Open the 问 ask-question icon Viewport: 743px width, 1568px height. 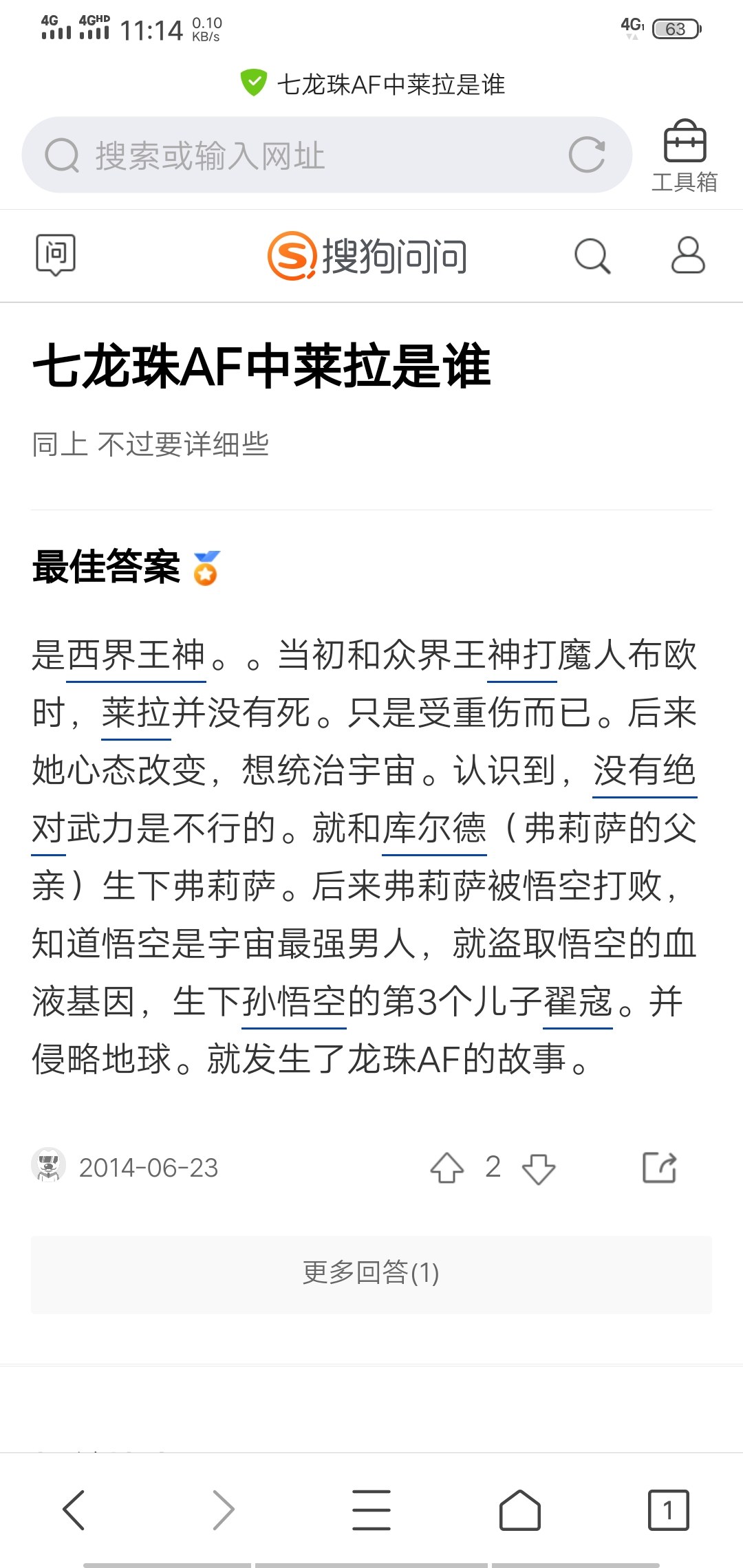click(56, 255)
